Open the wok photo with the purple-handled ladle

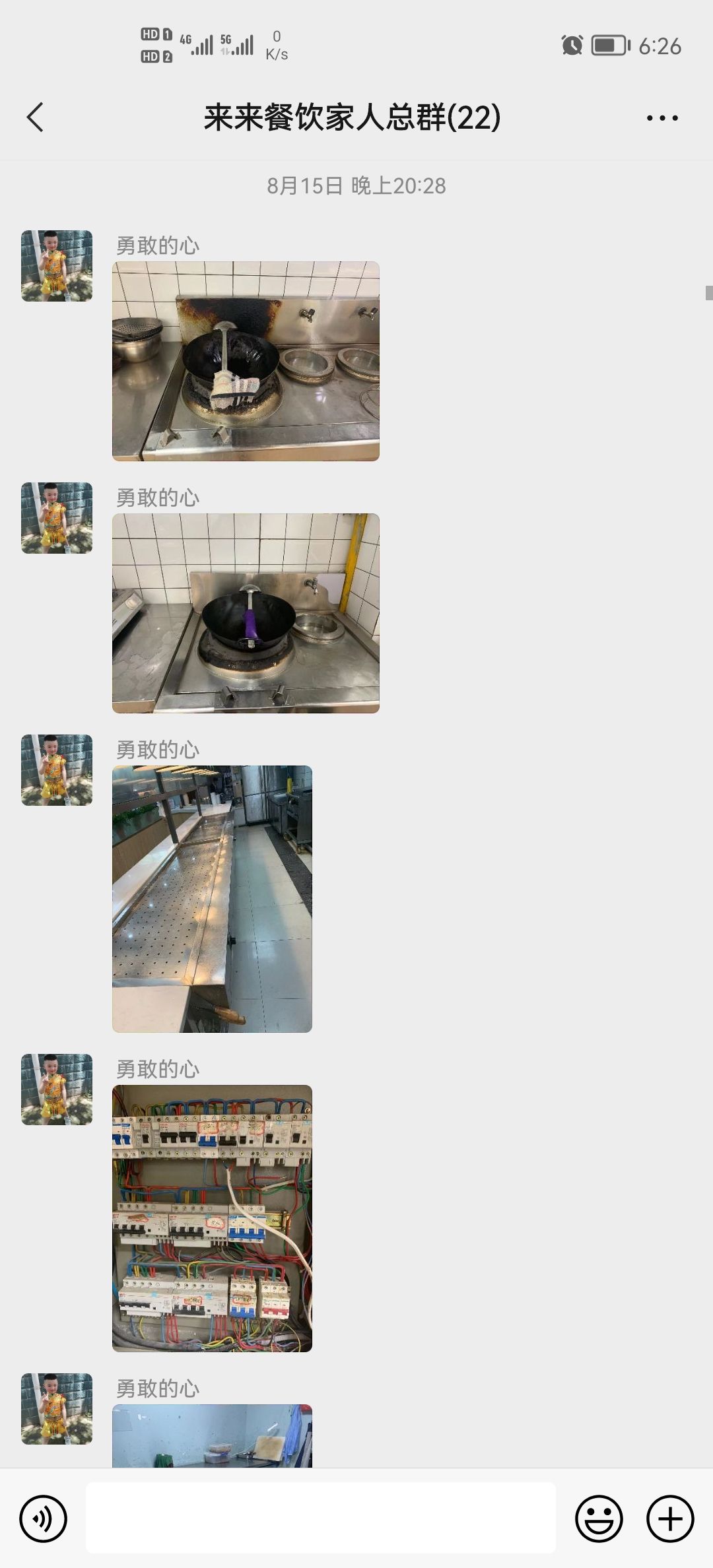pos(246,613)
